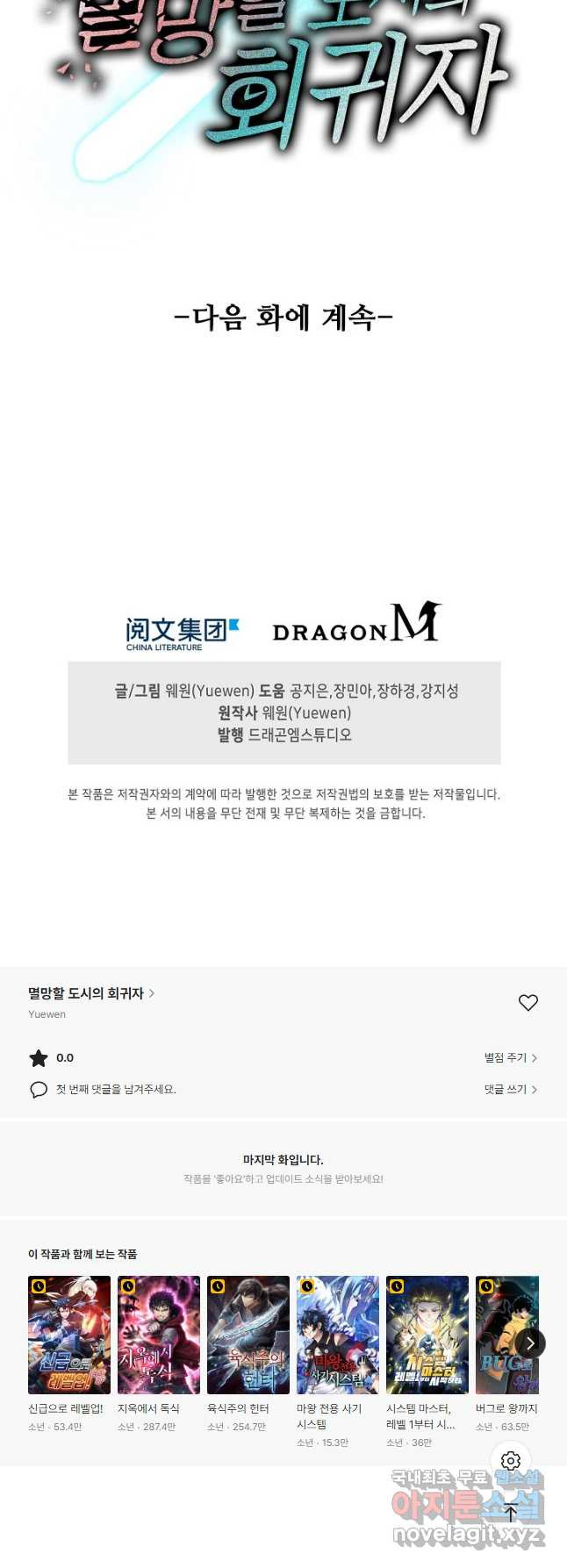Open 신급으로 레벨업! webtoon

coord(69,1335)
